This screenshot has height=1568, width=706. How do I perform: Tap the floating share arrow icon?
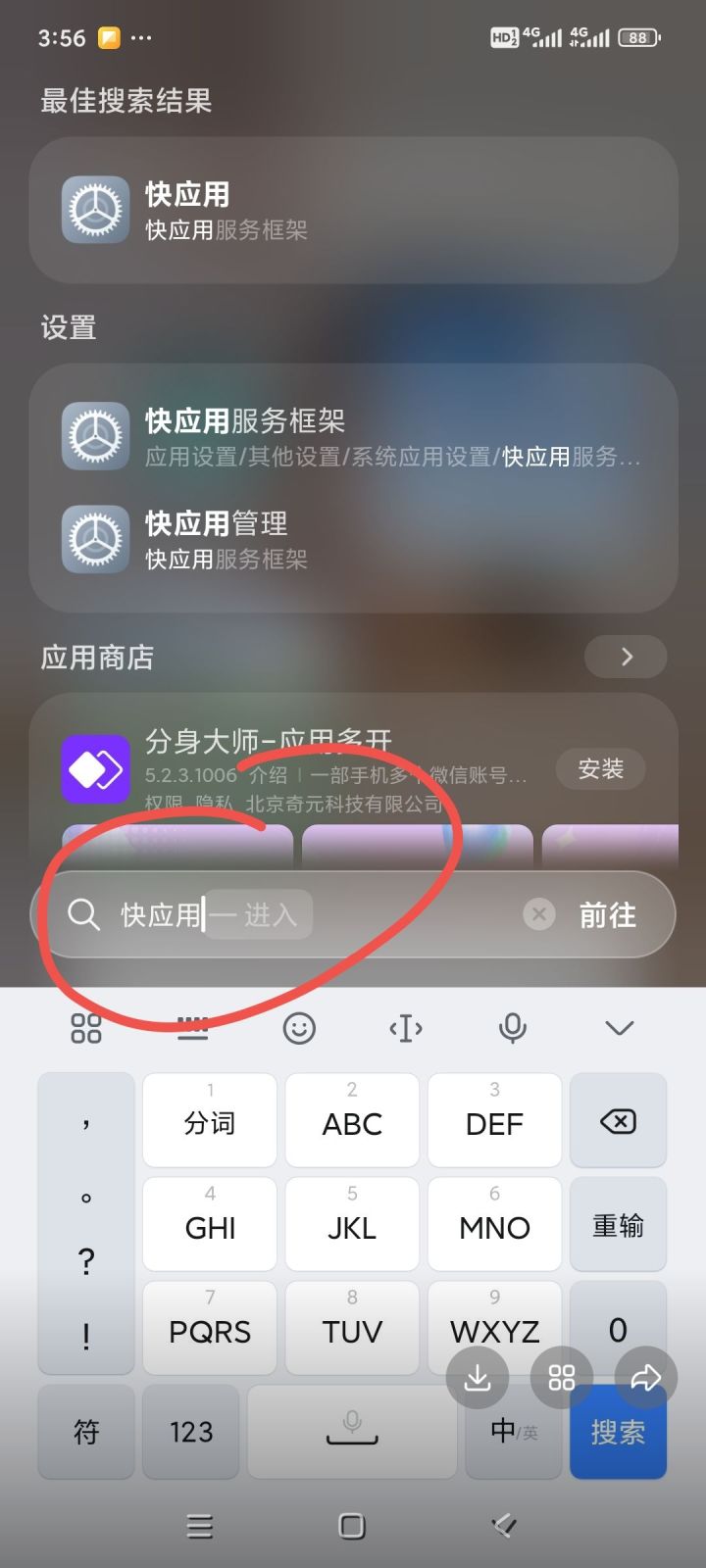click(646, 1377)
